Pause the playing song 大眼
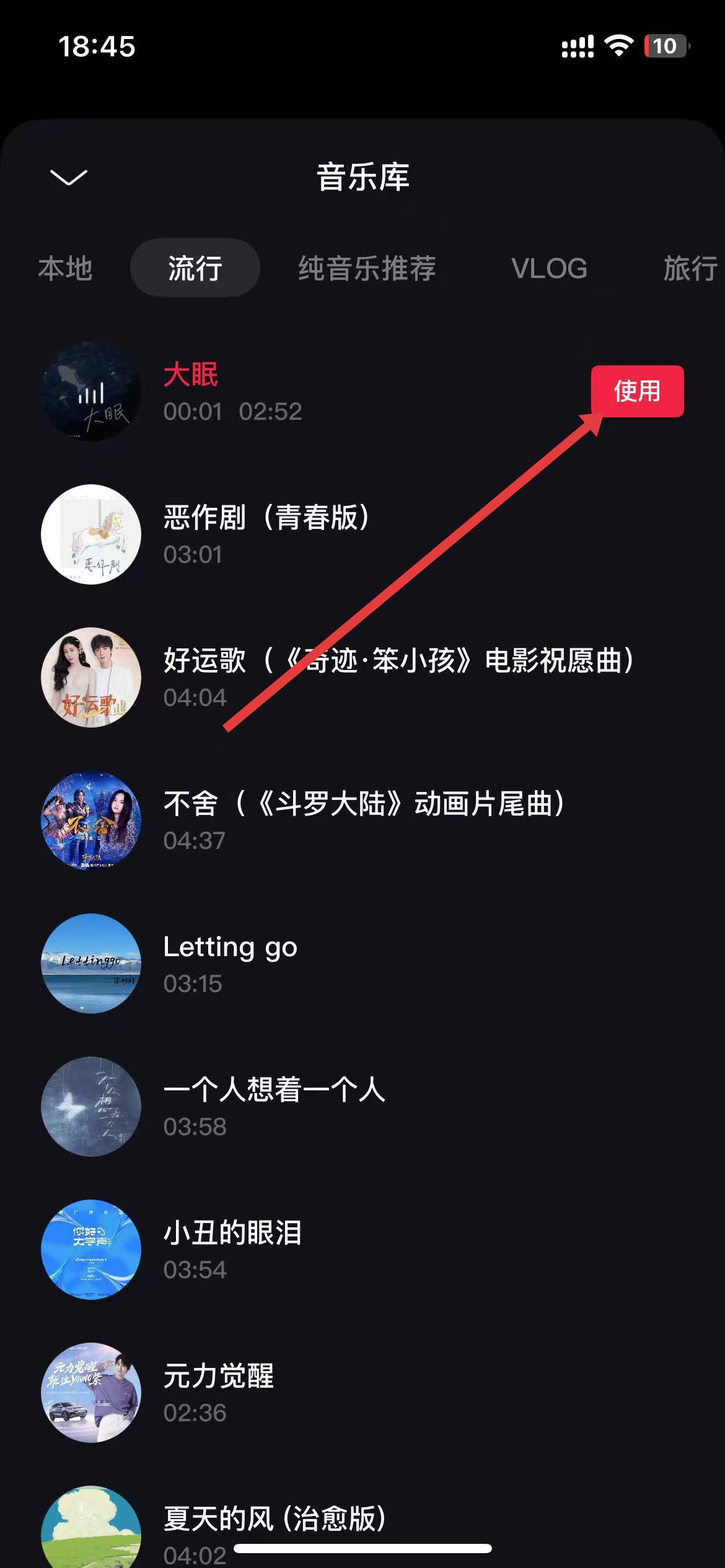The image size is (725, 1568). 91,391
